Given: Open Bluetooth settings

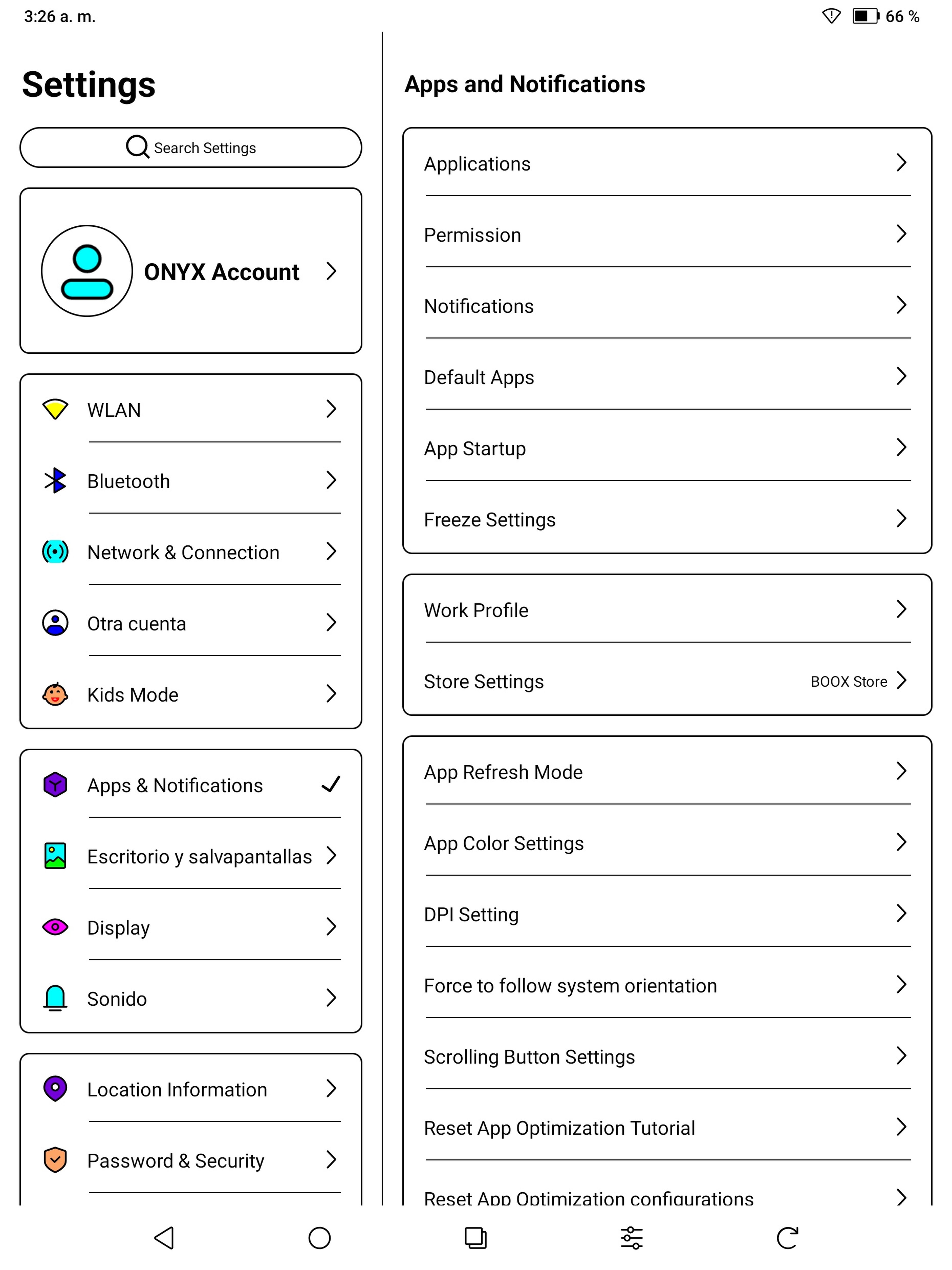Looking at the screenshot, I should coord(190,481).
